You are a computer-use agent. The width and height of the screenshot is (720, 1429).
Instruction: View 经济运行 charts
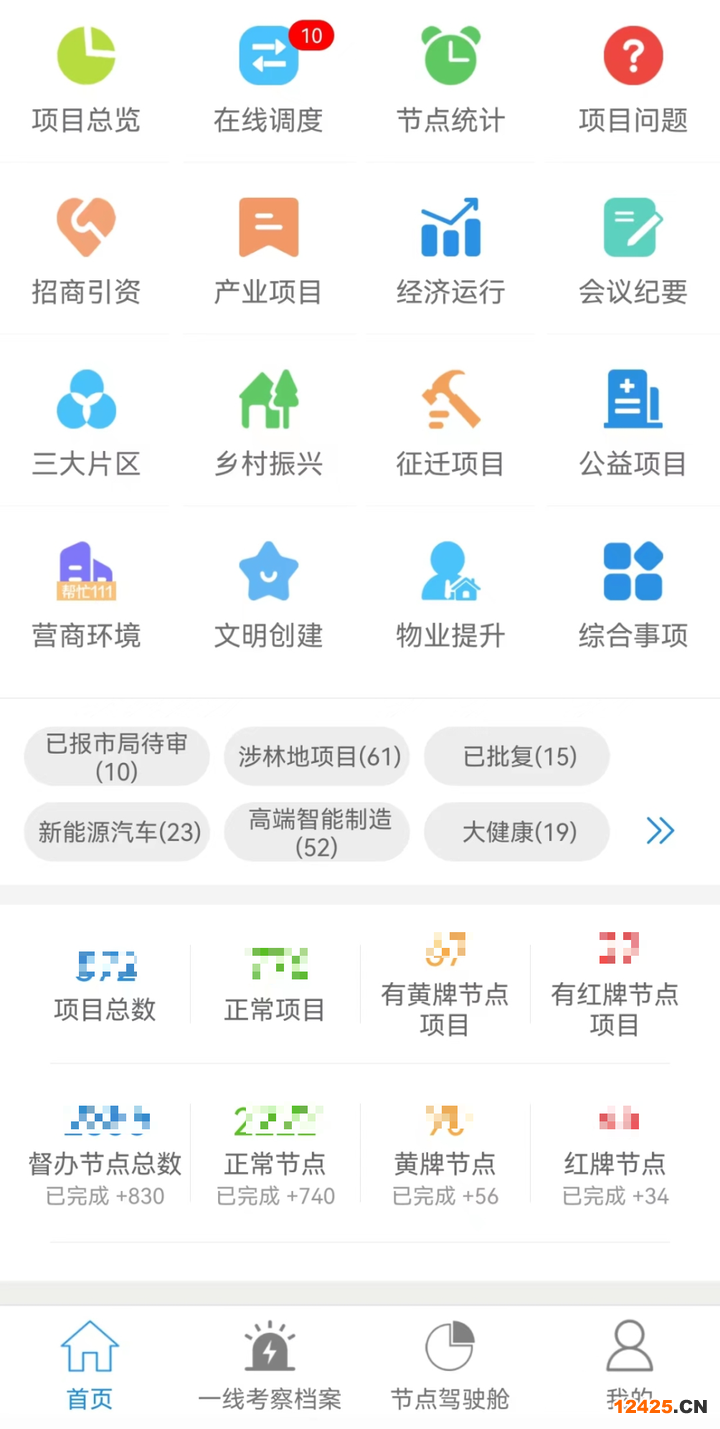(450, 251)
